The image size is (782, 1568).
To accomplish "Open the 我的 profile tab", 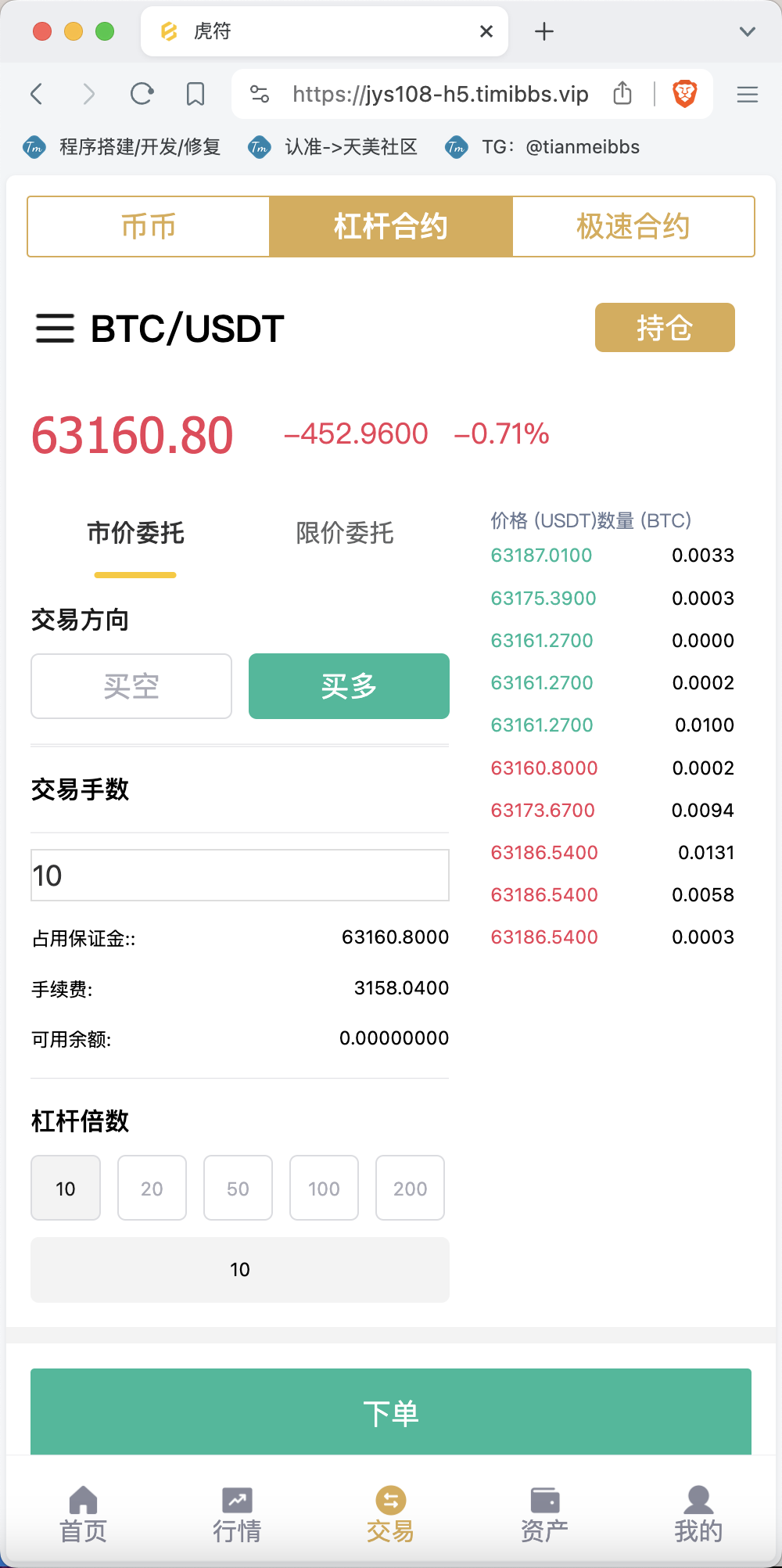I will point(698,1515).
